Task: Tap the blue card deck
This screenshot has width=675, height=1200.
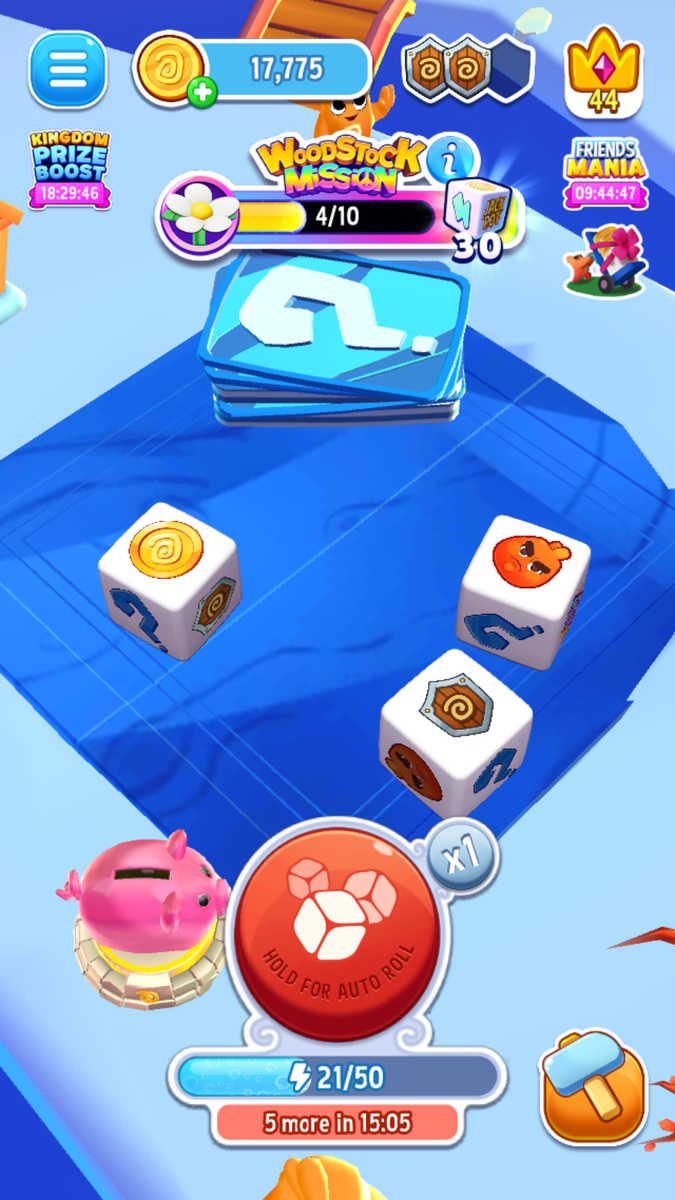Action: (x=335, y=330)
